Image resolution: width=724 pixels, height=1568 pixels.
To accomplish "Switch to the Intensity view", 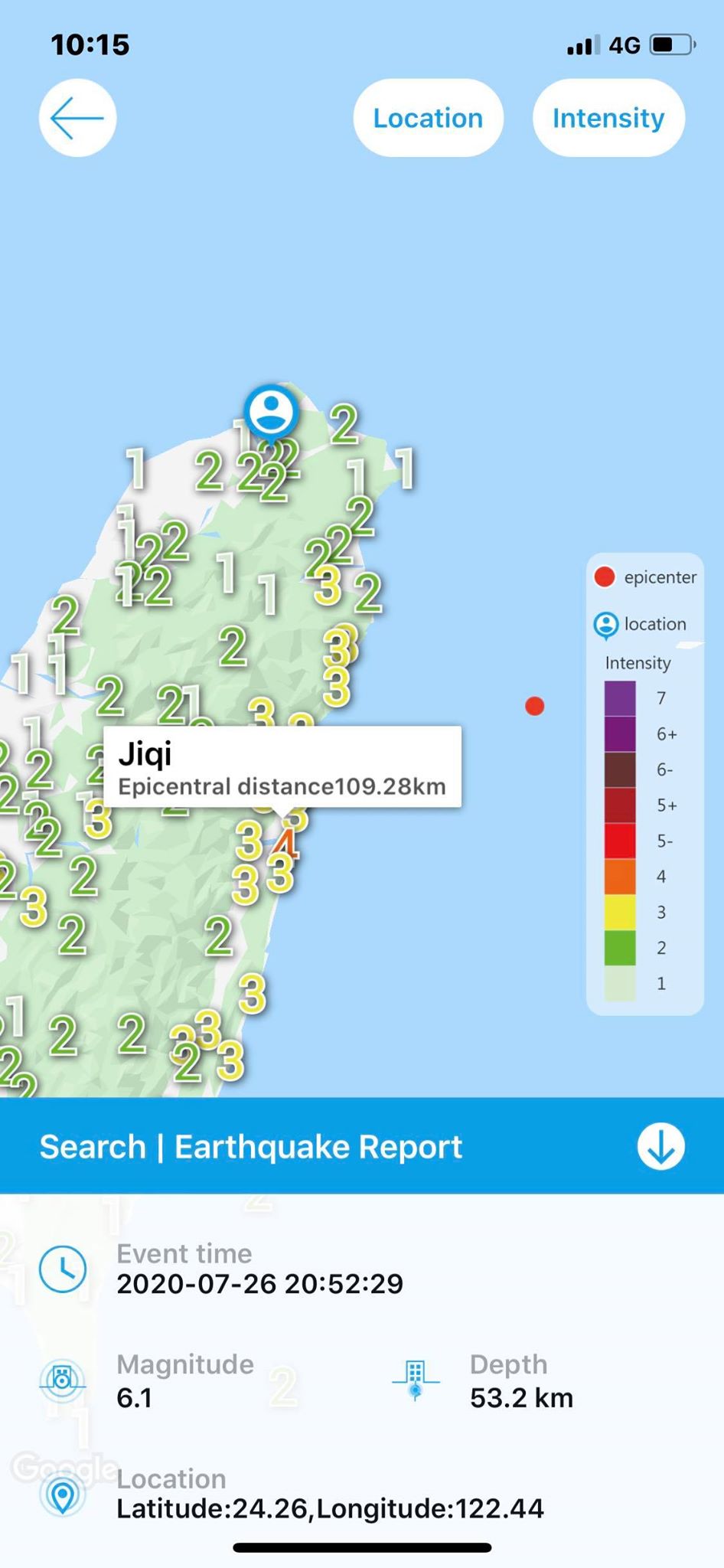I will click(608, 119).
